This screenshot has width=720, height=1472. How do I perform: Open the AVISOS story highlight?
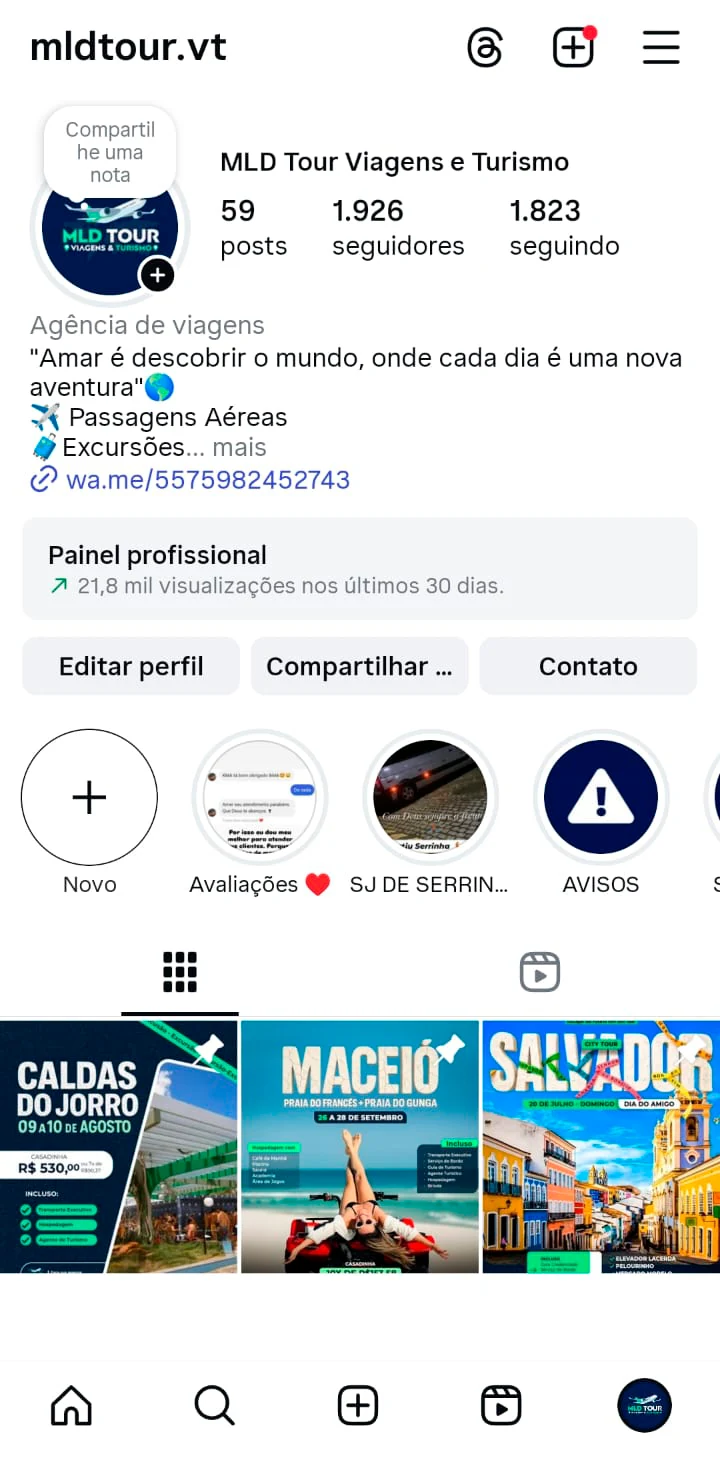click(x=600, y=797)
